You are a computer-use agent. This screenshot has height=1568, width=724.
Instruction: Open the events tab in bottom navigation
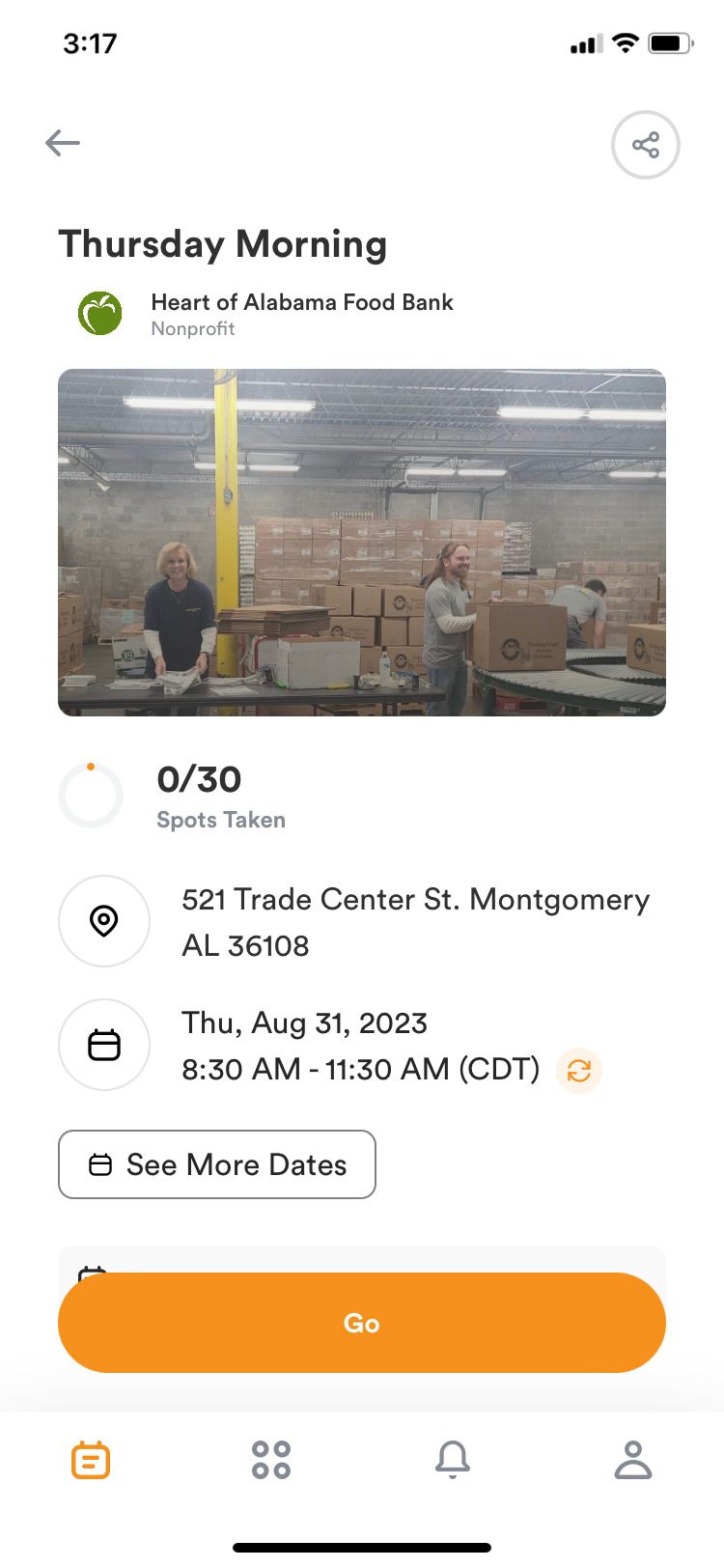point(90,1460)
